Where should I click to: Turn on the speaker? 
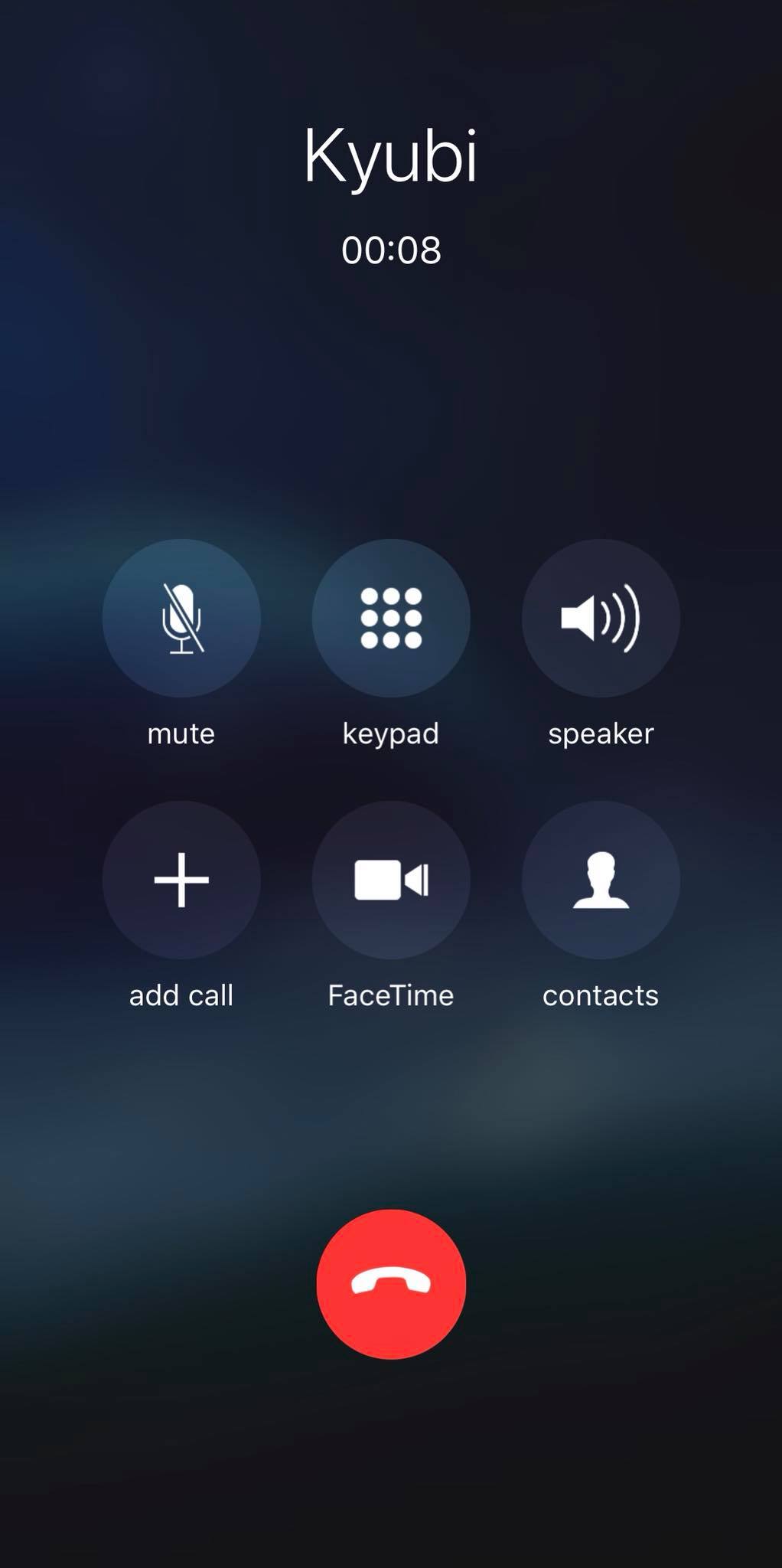[601, 618]
